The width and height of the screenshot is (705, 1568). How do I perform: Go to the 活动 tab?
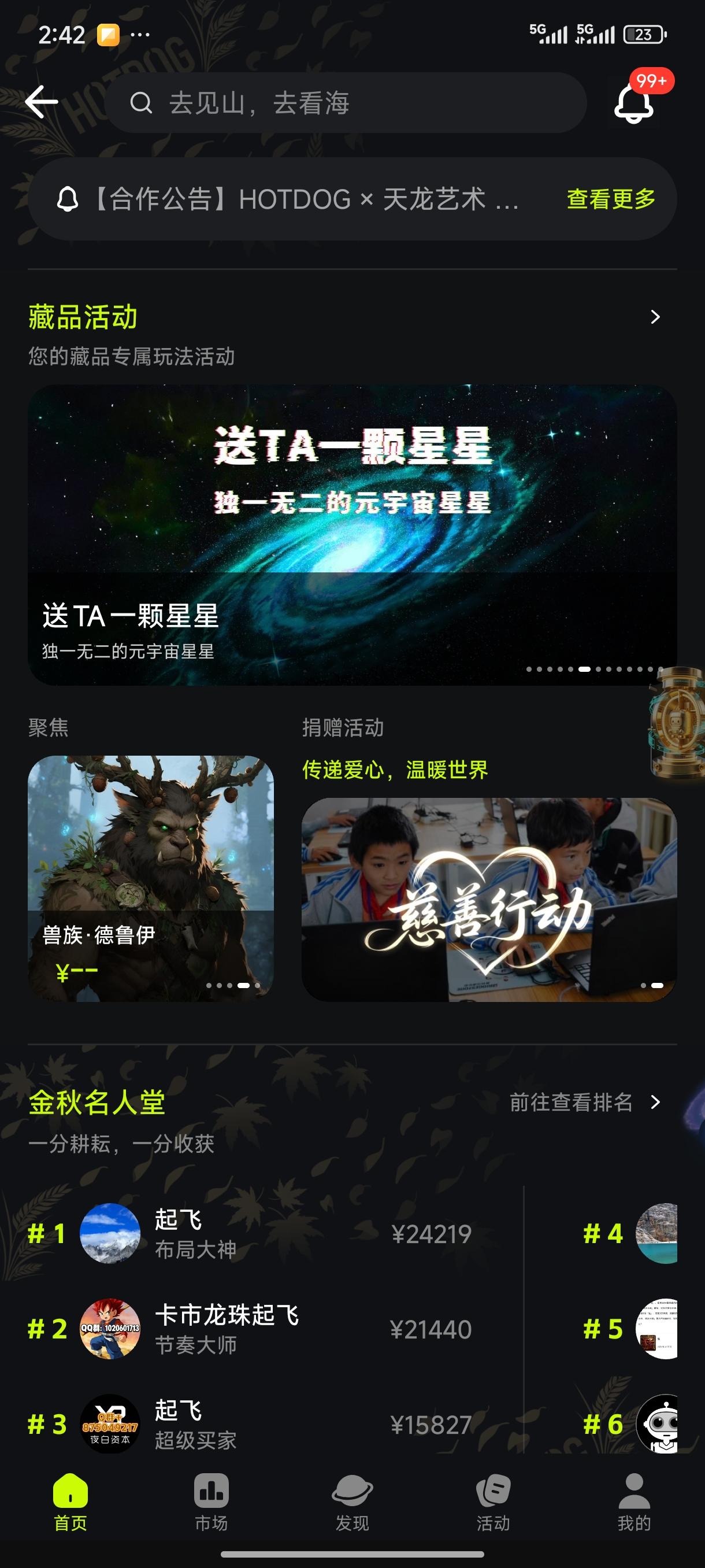493,1502
